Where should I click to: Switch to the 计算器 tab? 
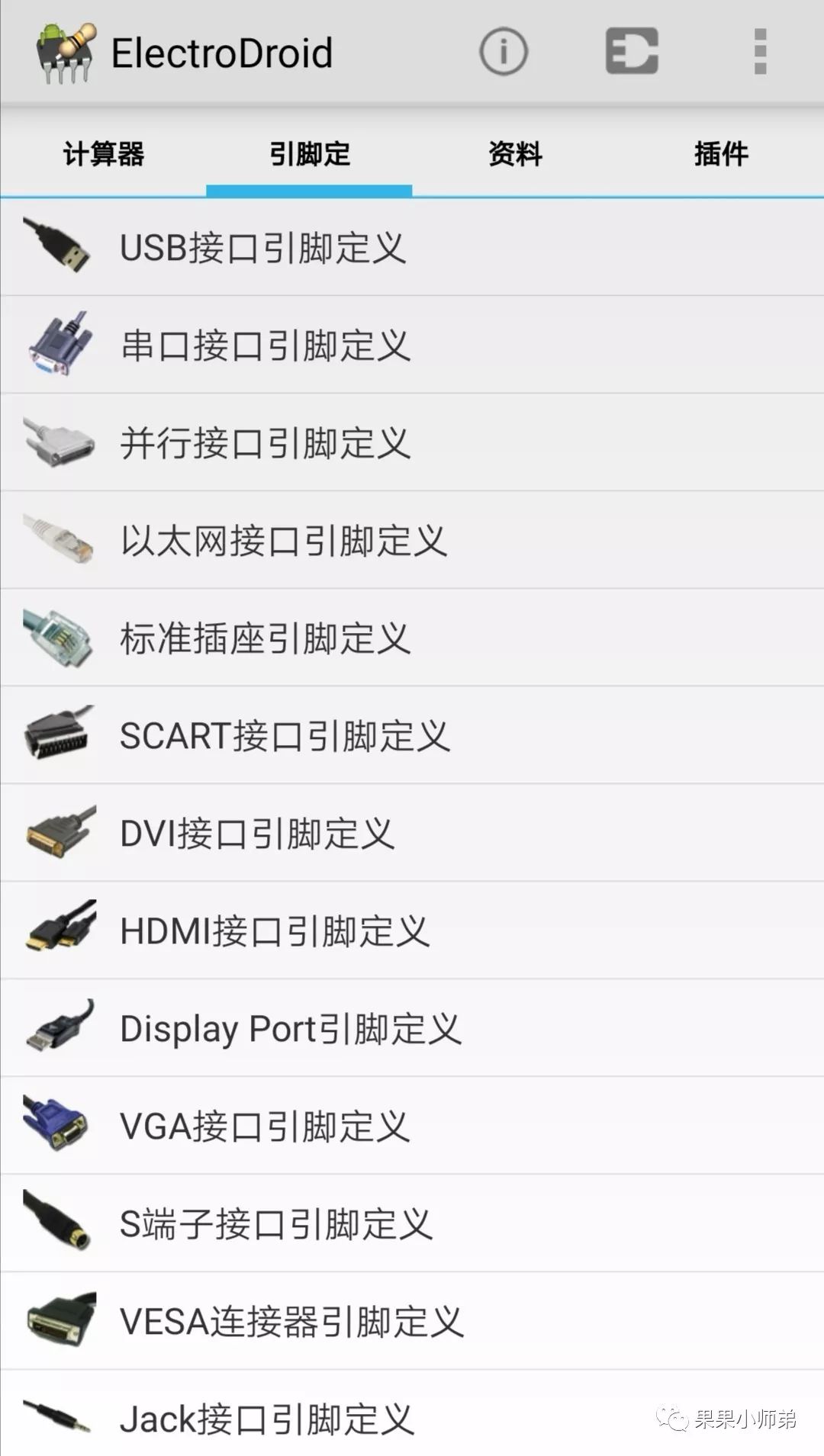point(103,154)
